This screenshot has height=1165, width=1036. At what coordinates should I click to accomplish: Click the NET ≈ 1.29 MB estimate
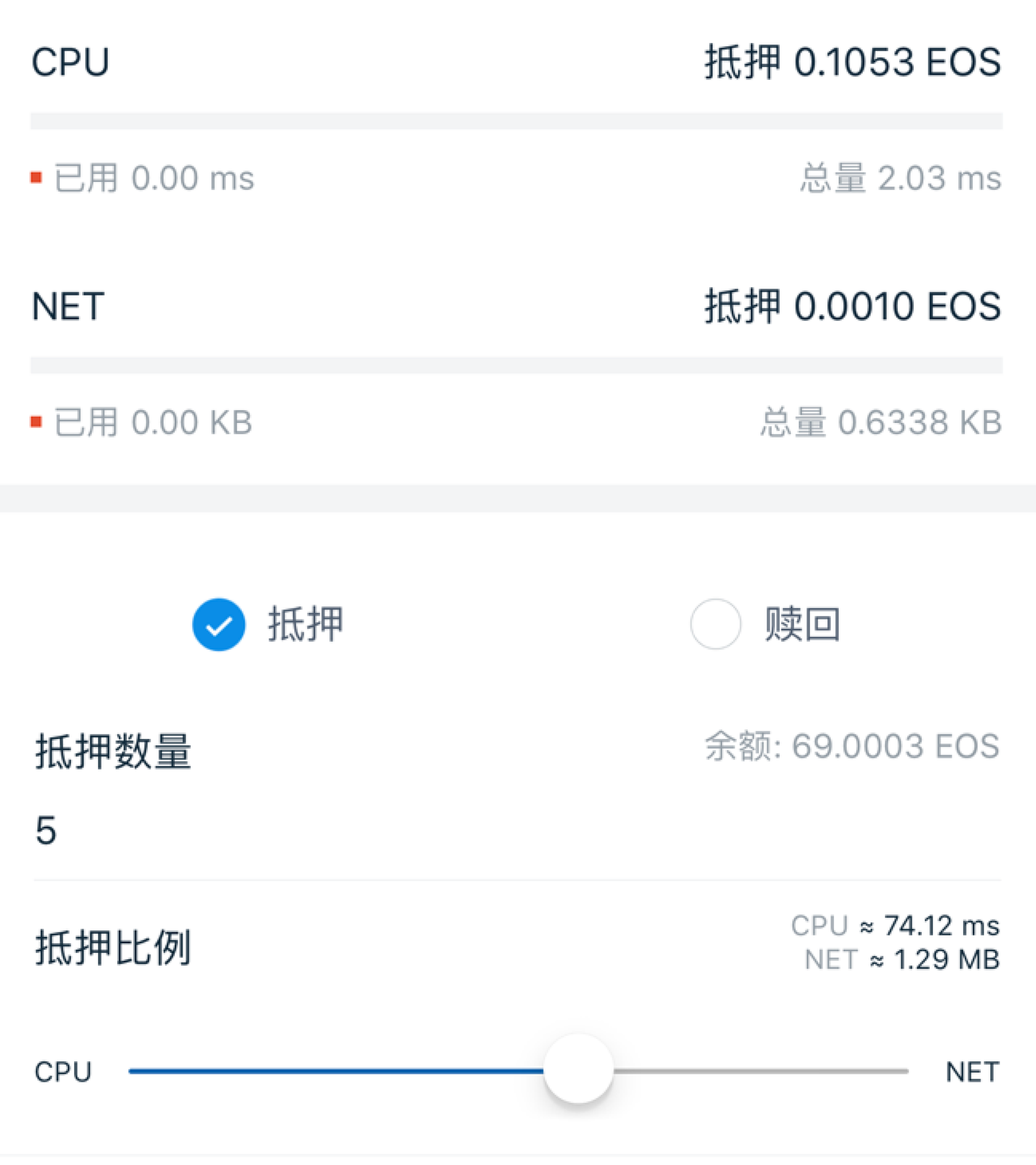point(901,959)
